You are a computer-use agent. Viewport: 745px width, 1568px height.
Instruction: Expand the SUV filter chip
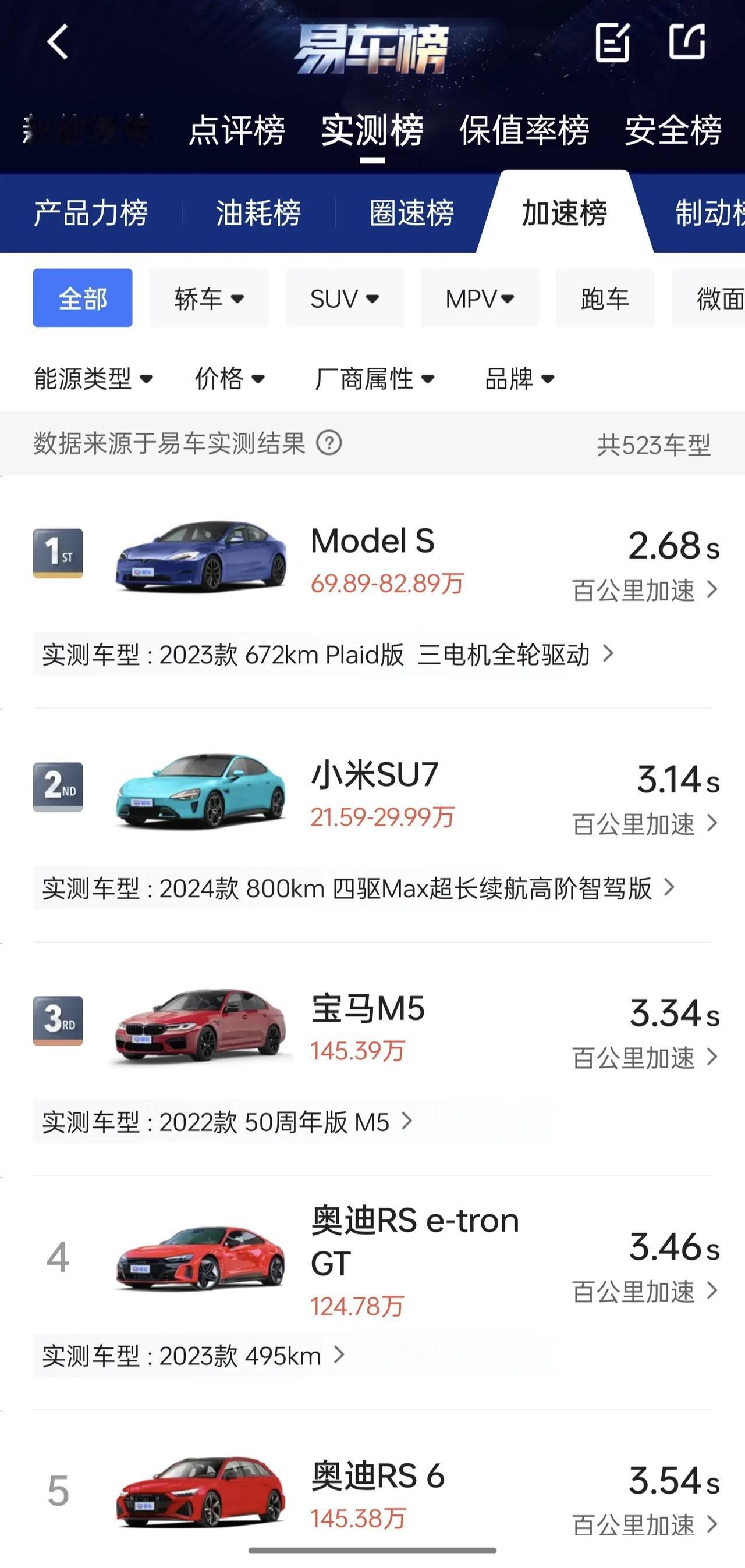pyautogui.click(x=345, y=298)
